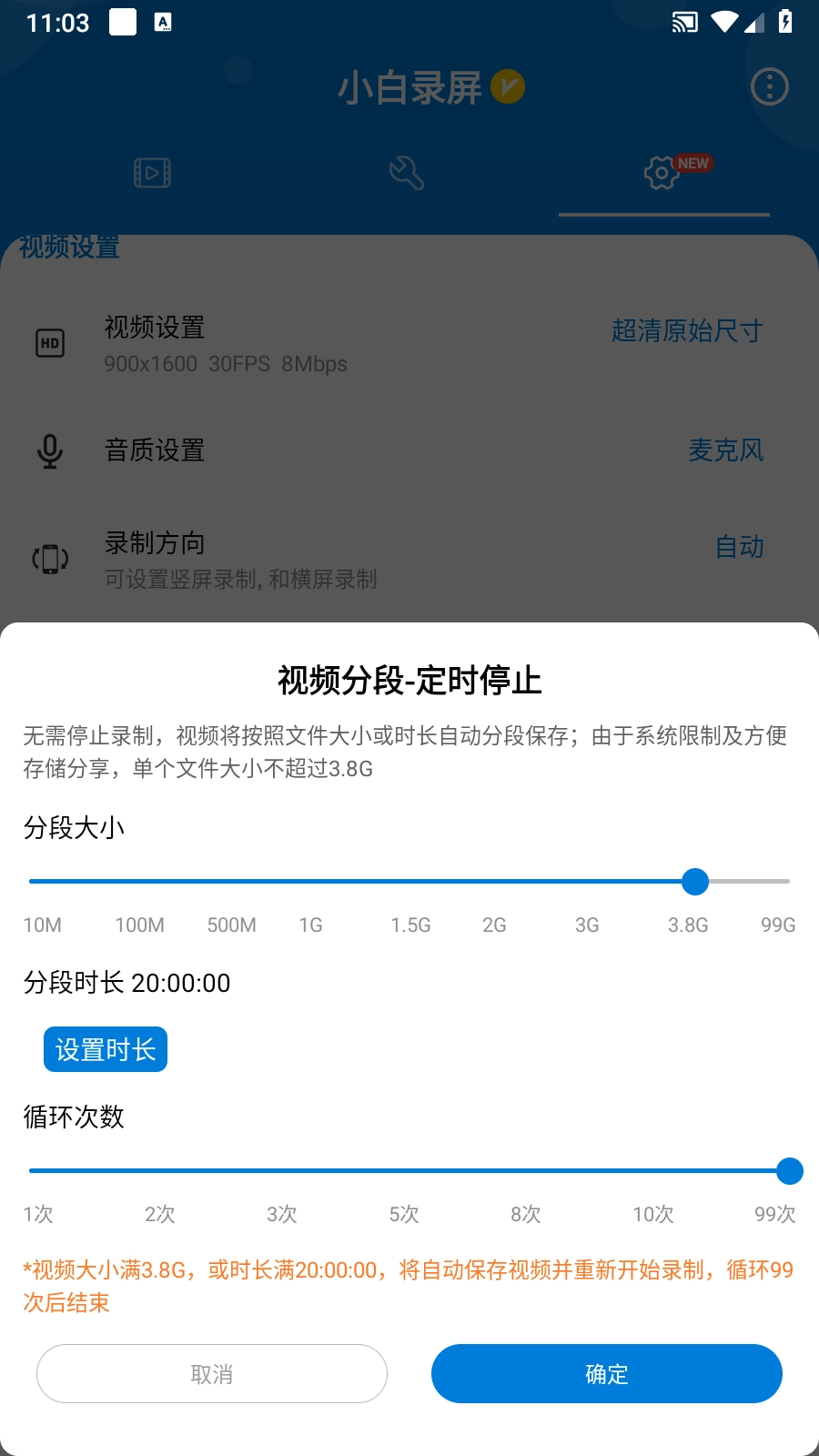
Task: Select the wrench tools tab icon
Action: 408,173
